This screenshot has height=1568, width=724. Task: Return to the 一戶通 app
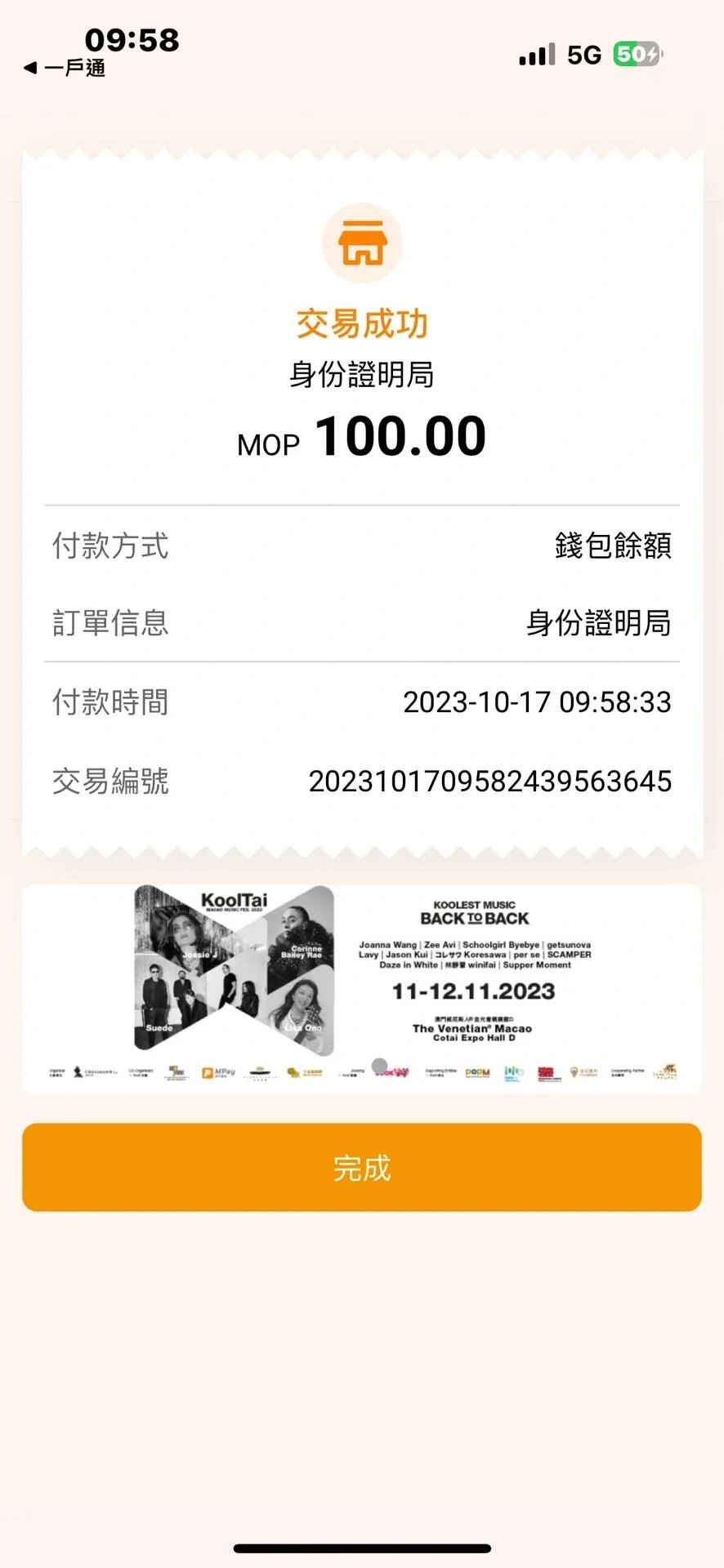click(65, 69)
